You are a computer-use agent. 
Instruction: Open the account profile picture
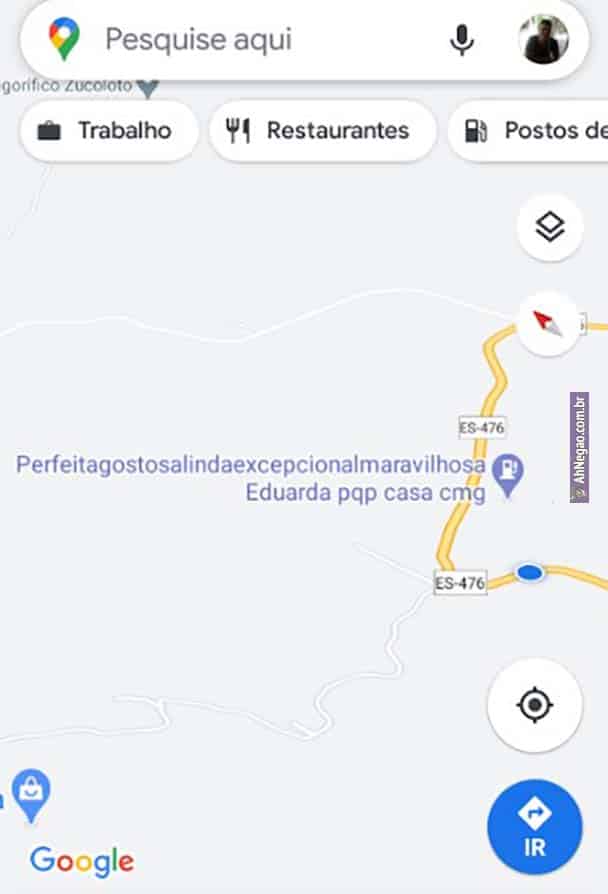click(543, 40)
